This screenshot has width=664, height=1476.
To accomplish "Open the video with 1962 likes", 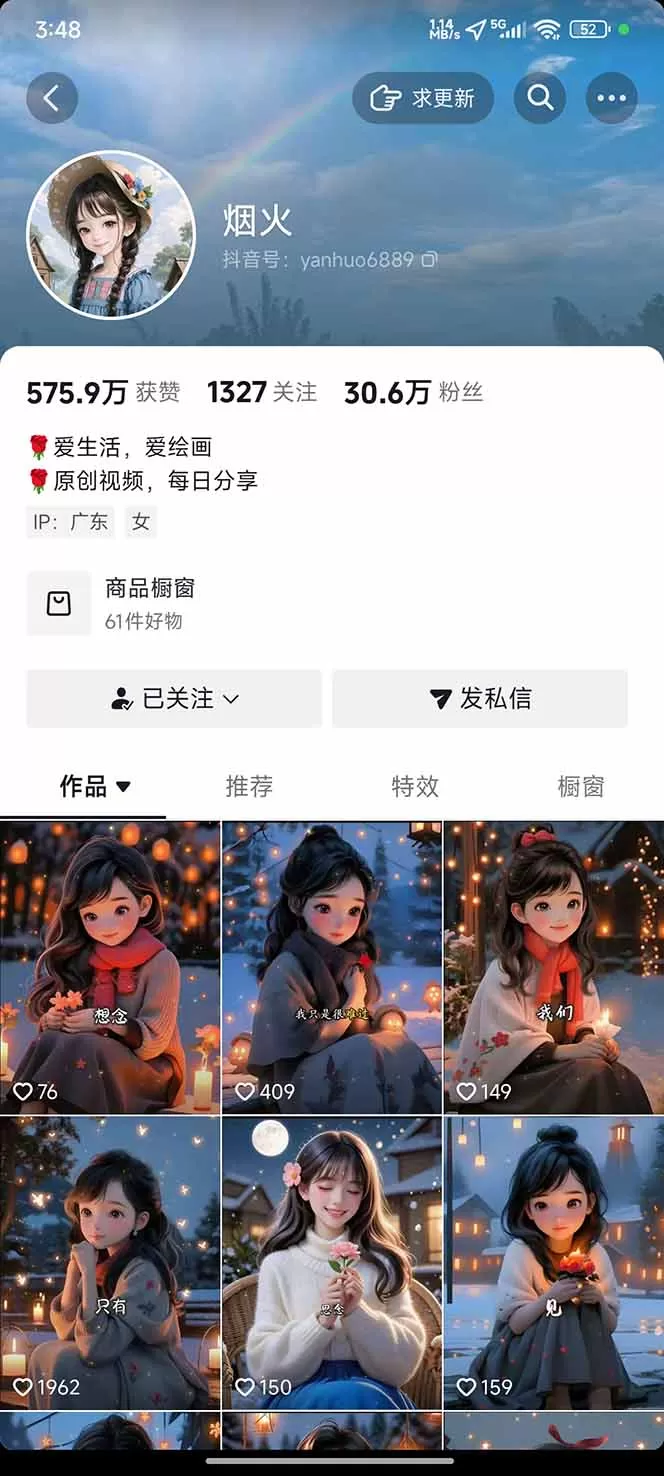I will (x=110, y=1262).
